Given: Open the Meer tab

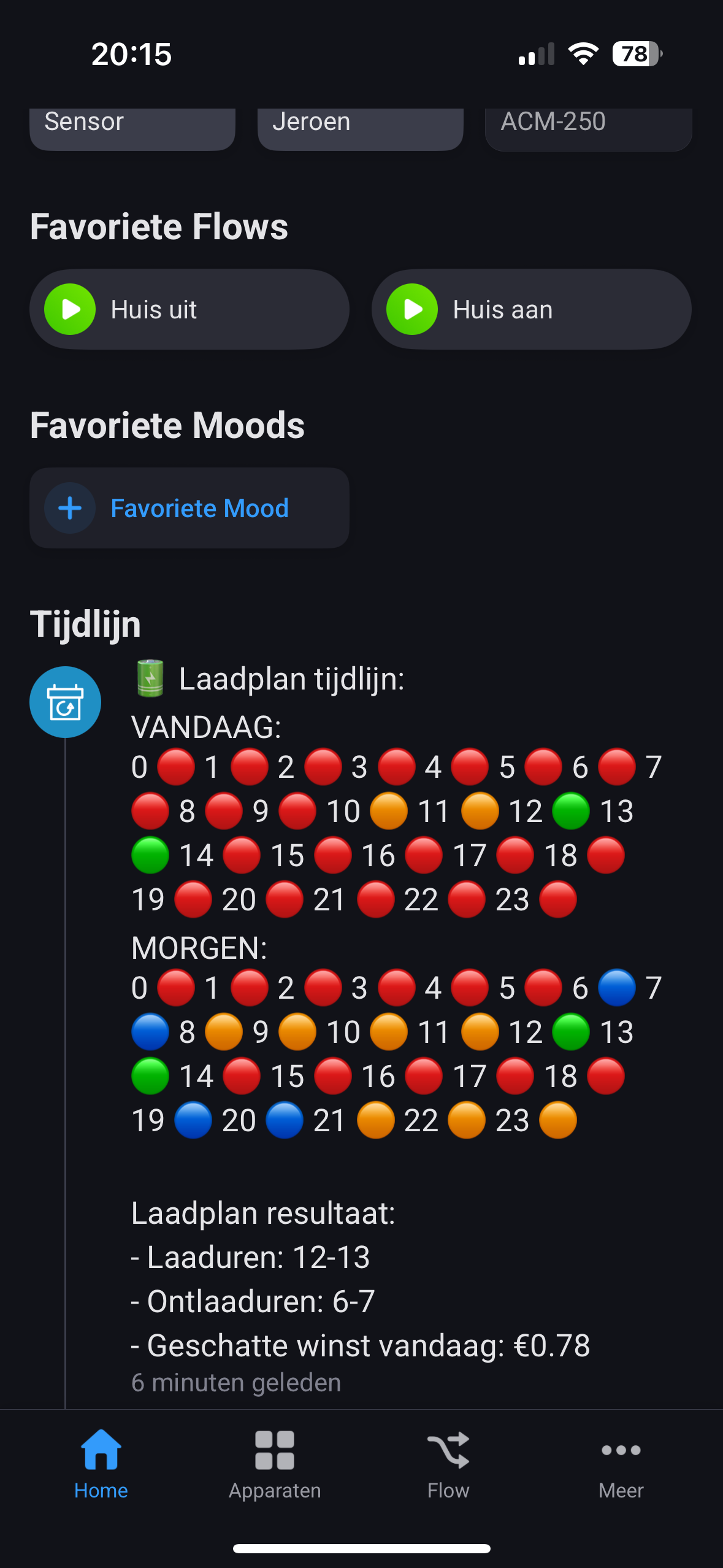Looking at the screenshot, I should click(x=621, y=1464).
